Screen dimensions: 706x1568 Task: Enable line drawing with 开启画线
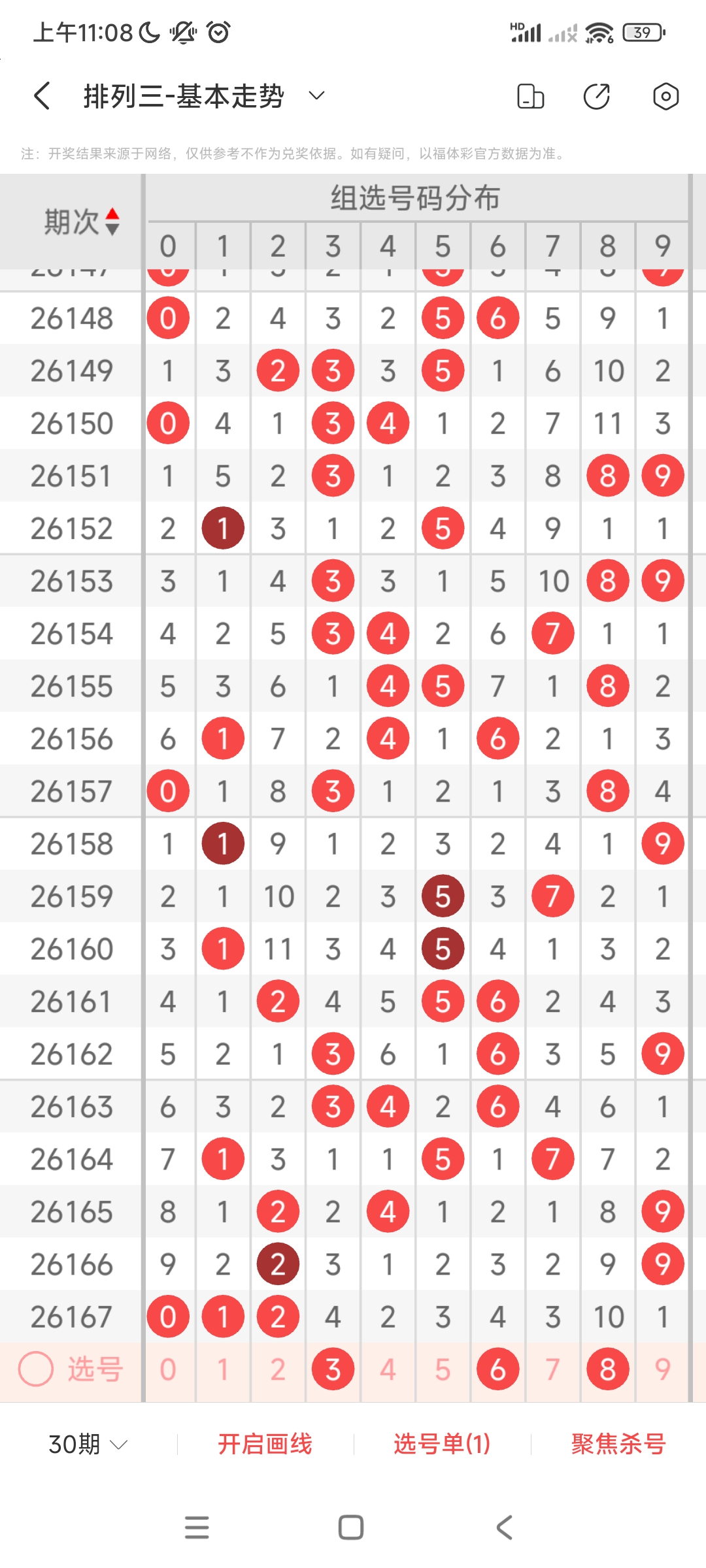tap(265, 1444)
